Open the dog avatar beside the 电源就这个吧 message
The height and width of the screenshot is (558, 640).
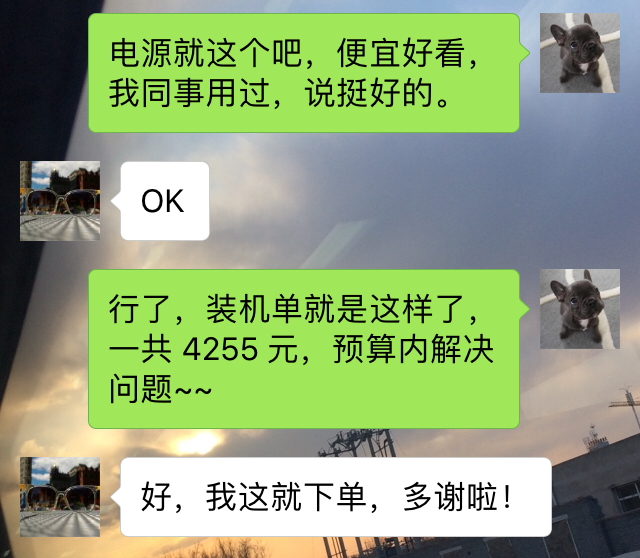click(579, 53)
